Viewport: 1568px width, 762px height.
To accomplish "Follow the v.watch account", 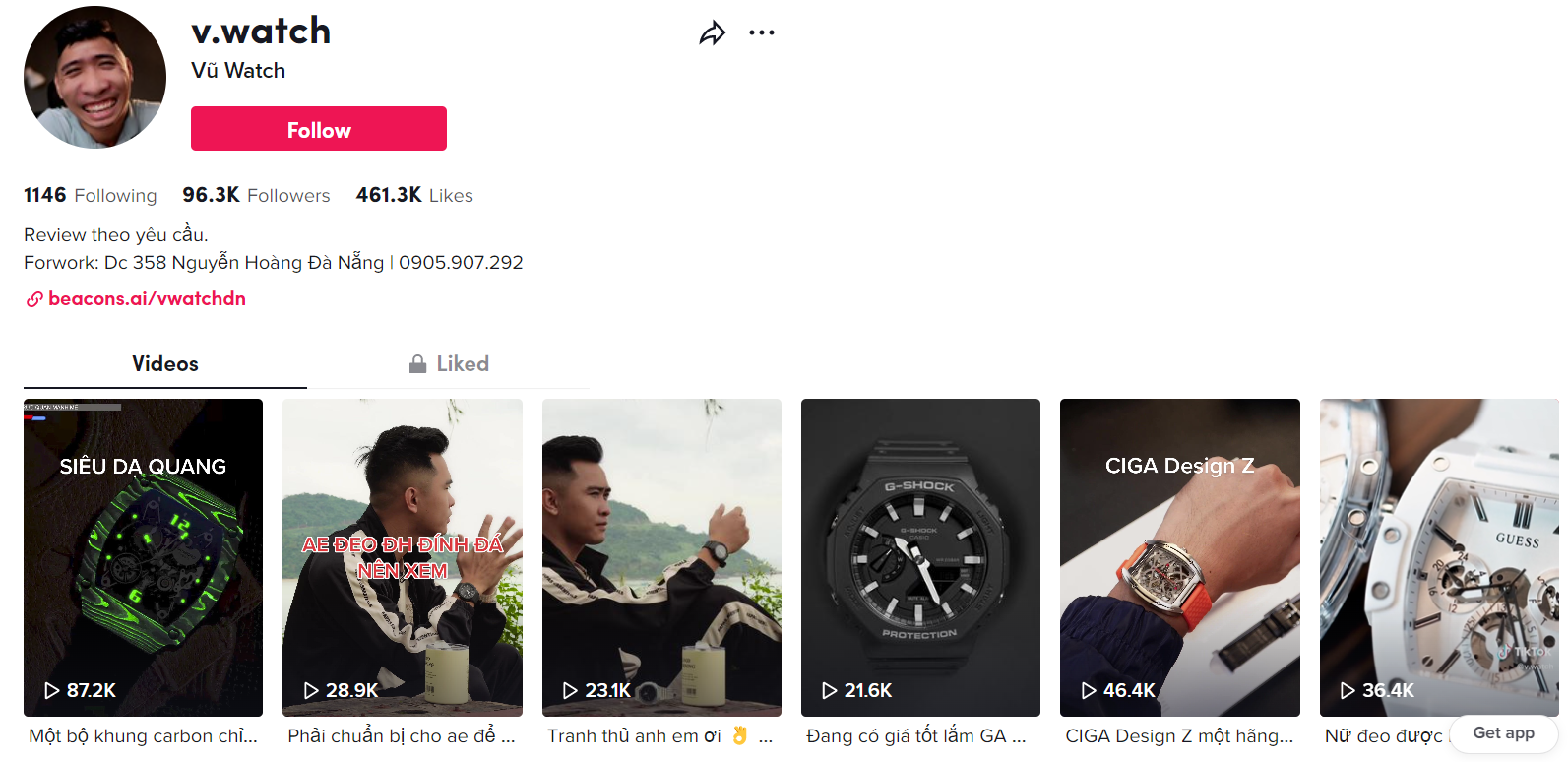I will 318,129.
